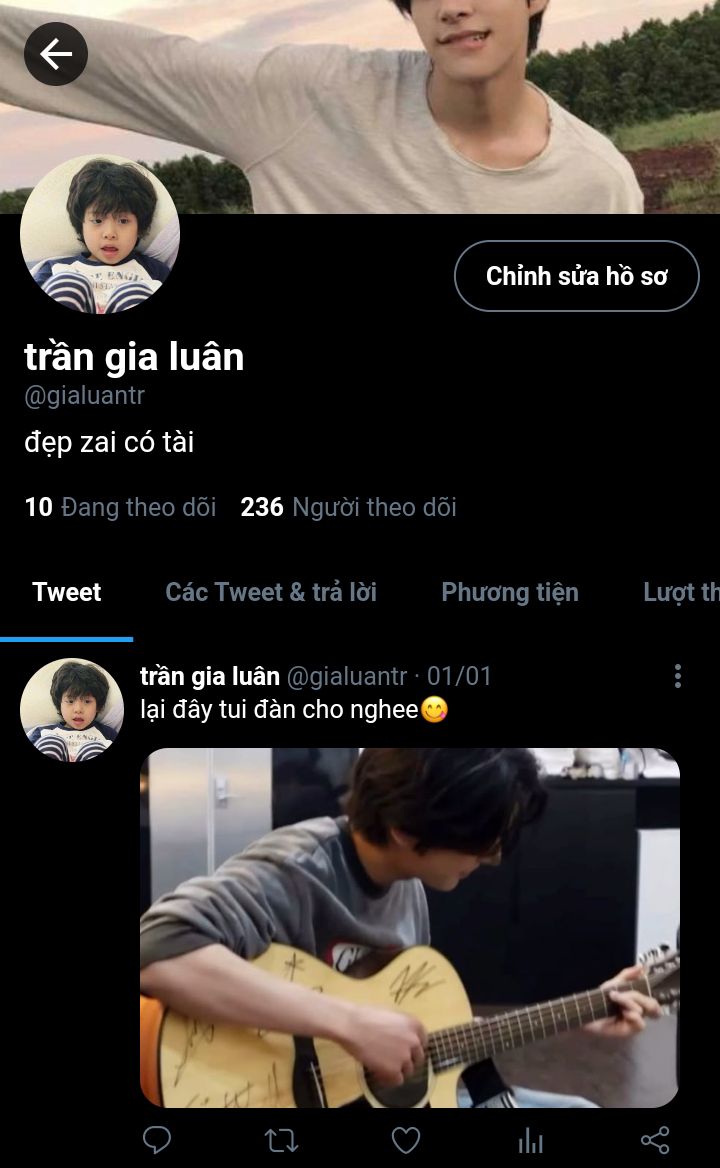The width and height of the screenshot is (720, 1168).
Task: Select the Tweet tab
Action: pyautogui.click(x=66, y=592)
